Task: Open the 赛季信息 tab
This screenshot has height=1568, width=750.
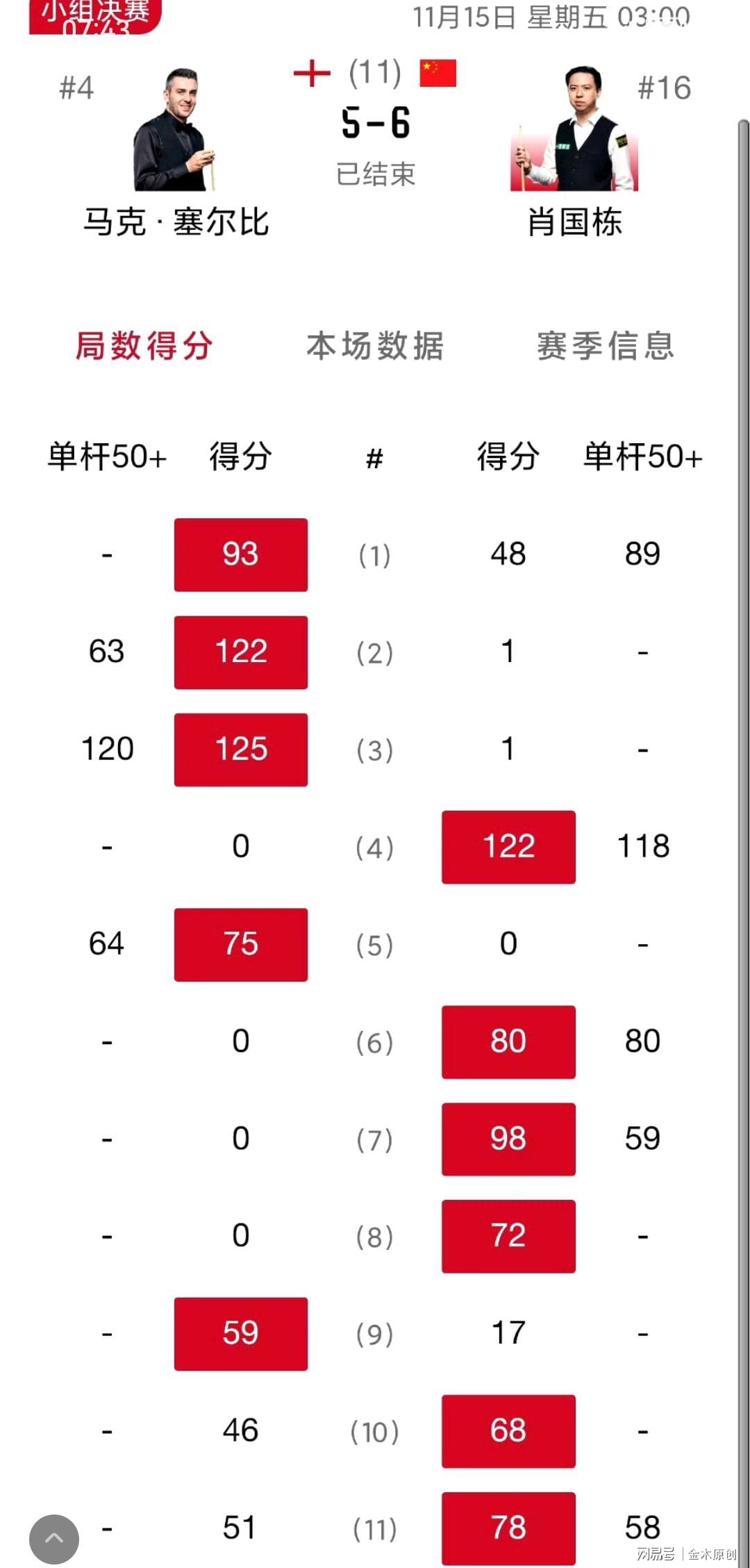Action: [x=606, y=345]
